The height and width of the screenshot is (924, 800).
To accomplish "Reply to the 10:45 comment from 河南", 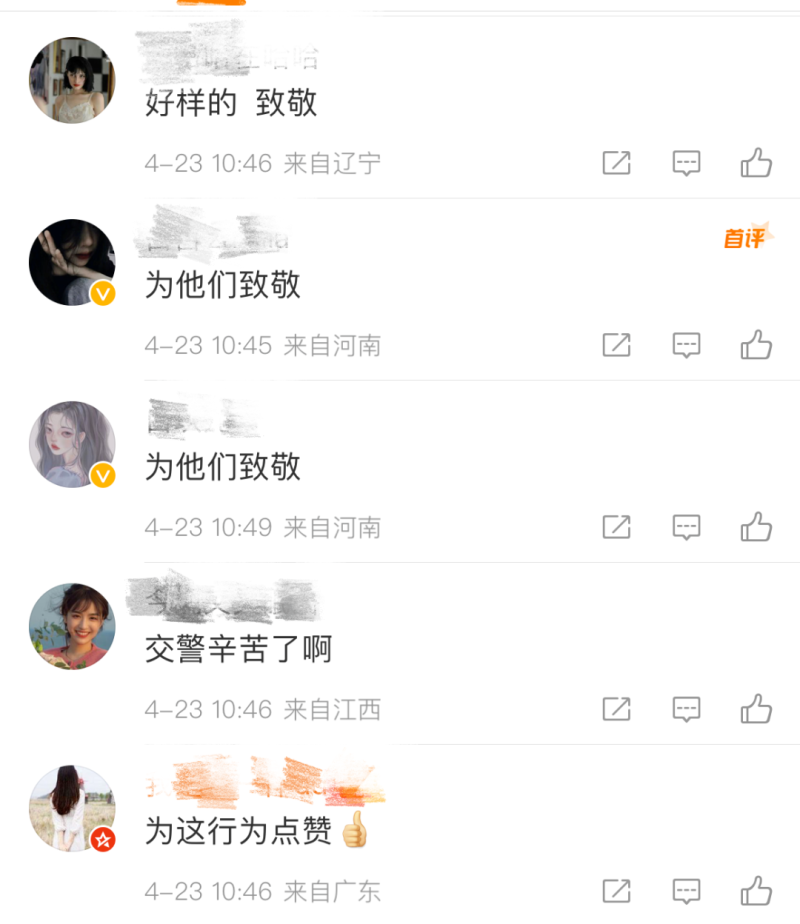I will point(686,345).
